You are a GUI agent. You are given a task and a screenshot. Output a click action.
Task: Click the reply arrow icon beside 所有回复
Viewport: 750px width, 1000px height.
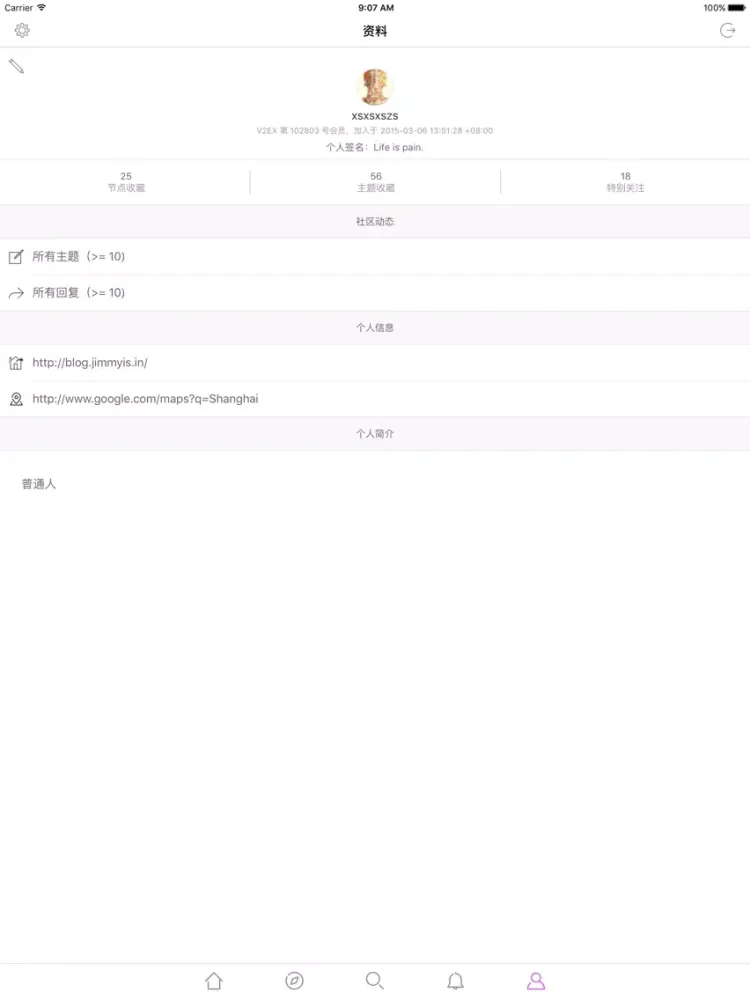[16, 292]
